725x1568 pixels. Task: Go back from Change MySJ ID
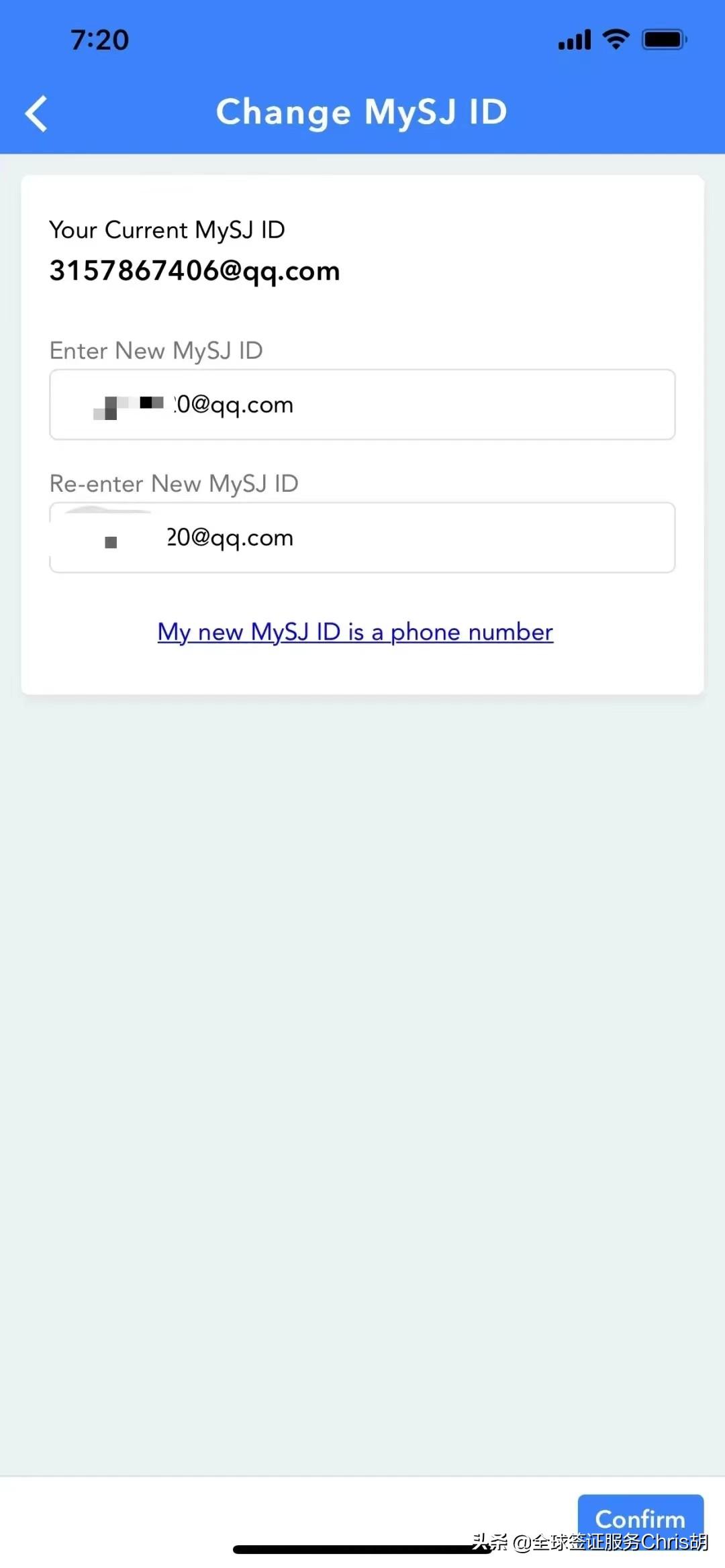click(x=37, y=113)
